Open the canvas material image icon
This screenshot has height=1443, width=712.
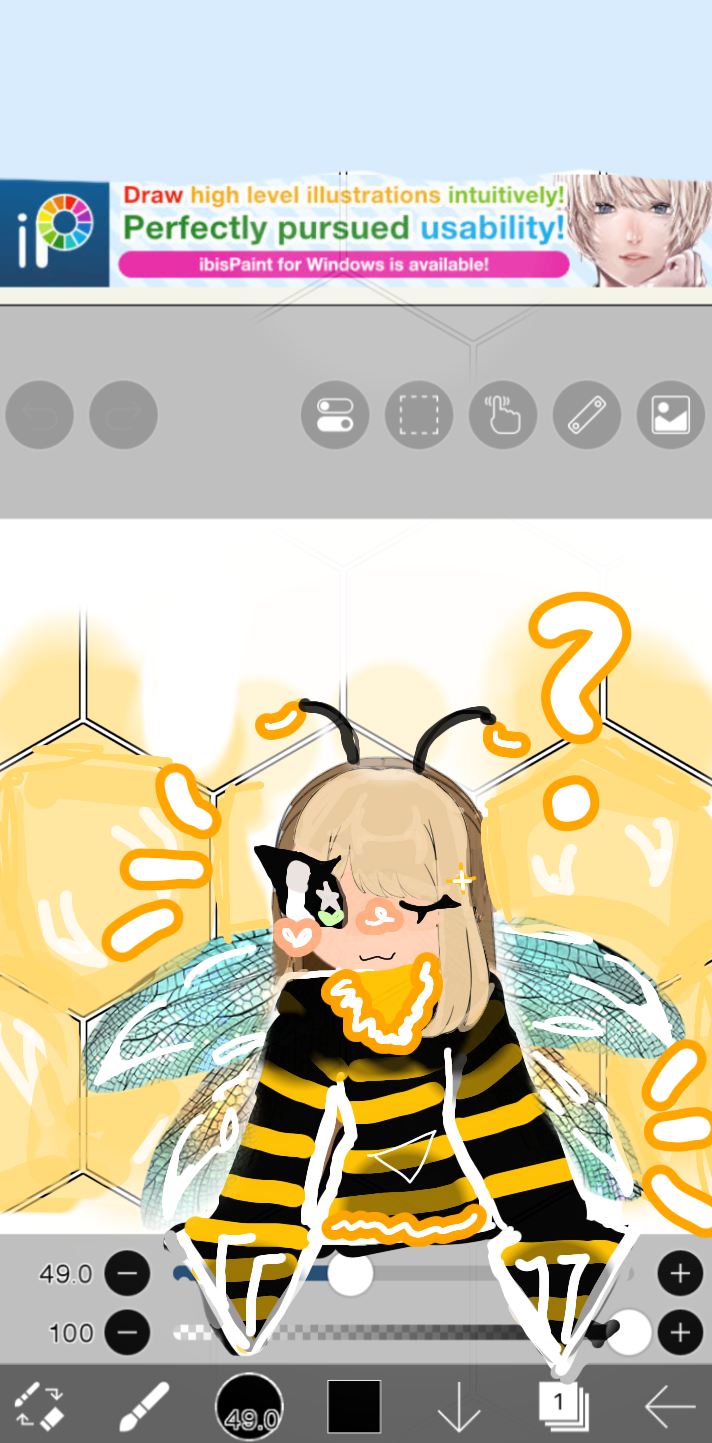pyautogui.click(x=671, y=414)
